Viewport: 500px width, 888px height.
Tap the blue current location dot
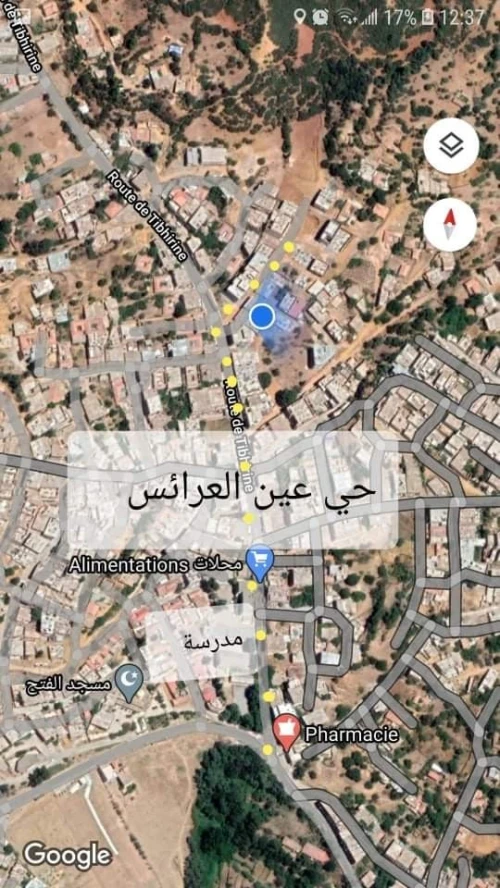[x=262, y=317]
